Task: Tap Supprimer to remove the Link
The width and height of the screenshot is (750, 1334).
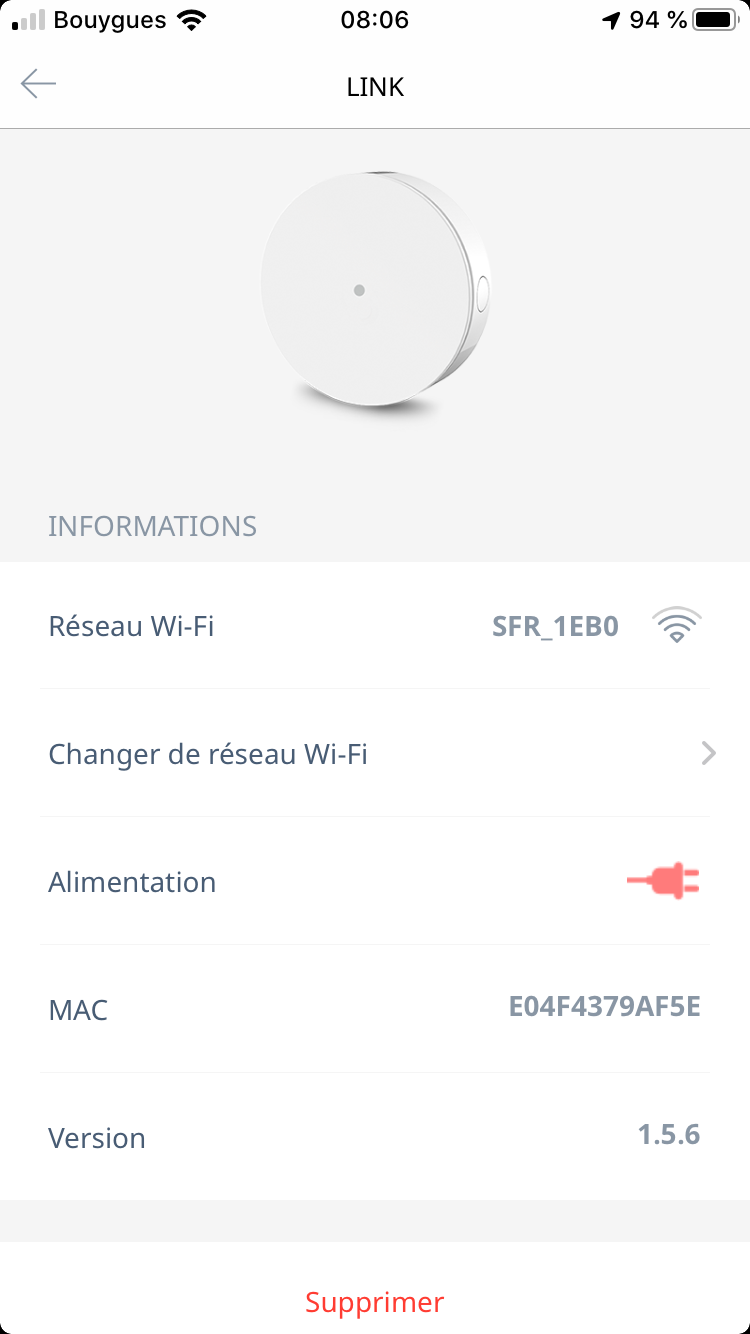Action: [375, 1302]
